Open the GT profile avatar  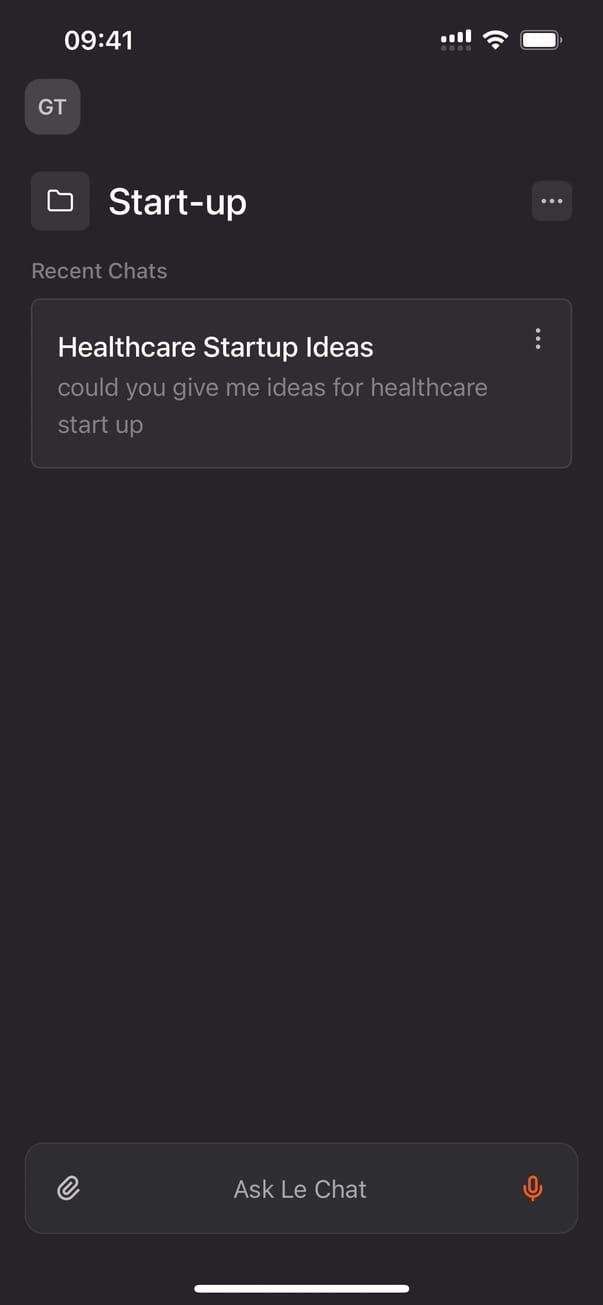point(52,107)
